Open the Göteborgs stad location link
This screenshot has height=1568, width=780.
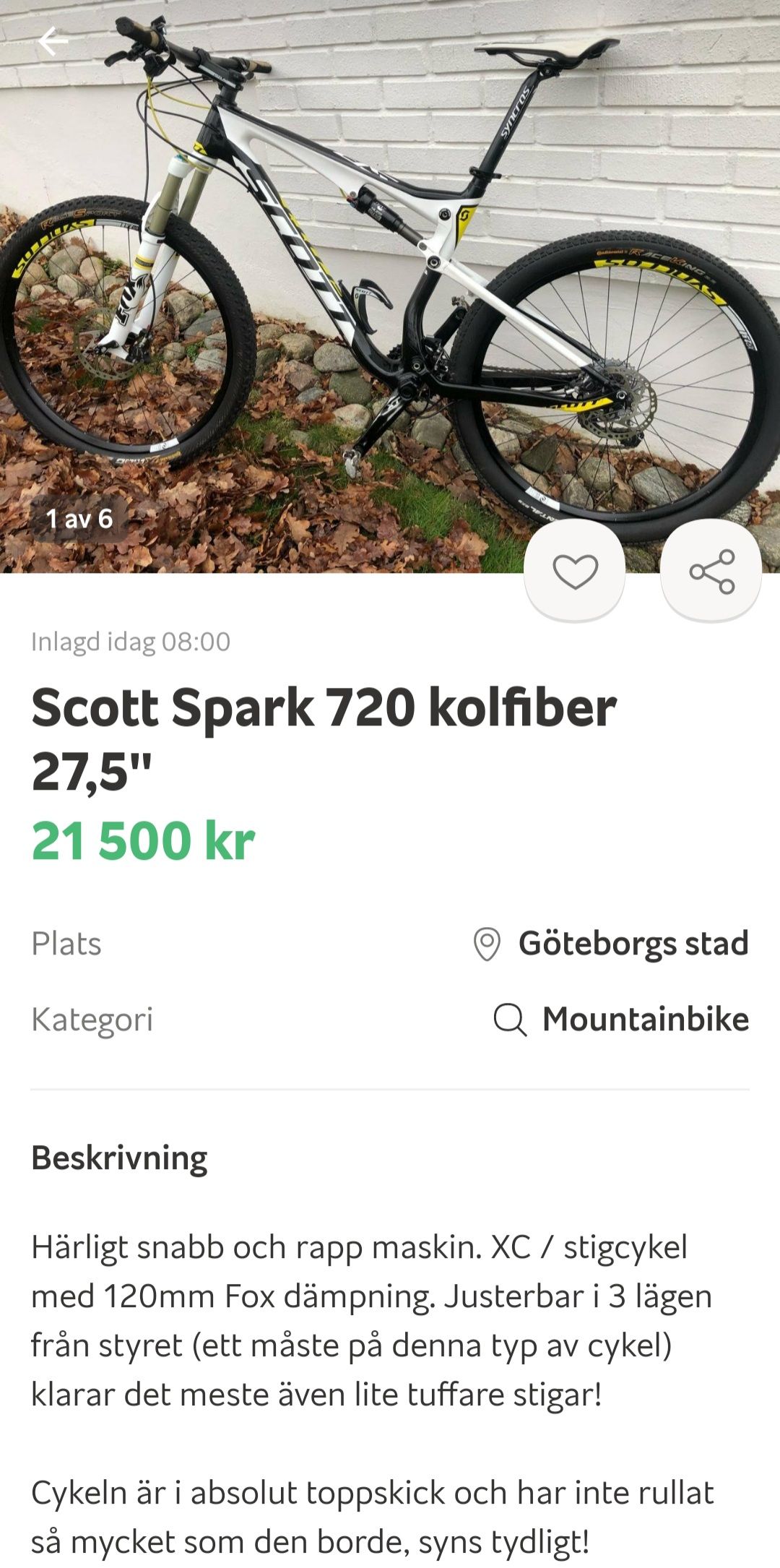click(611, 944)
